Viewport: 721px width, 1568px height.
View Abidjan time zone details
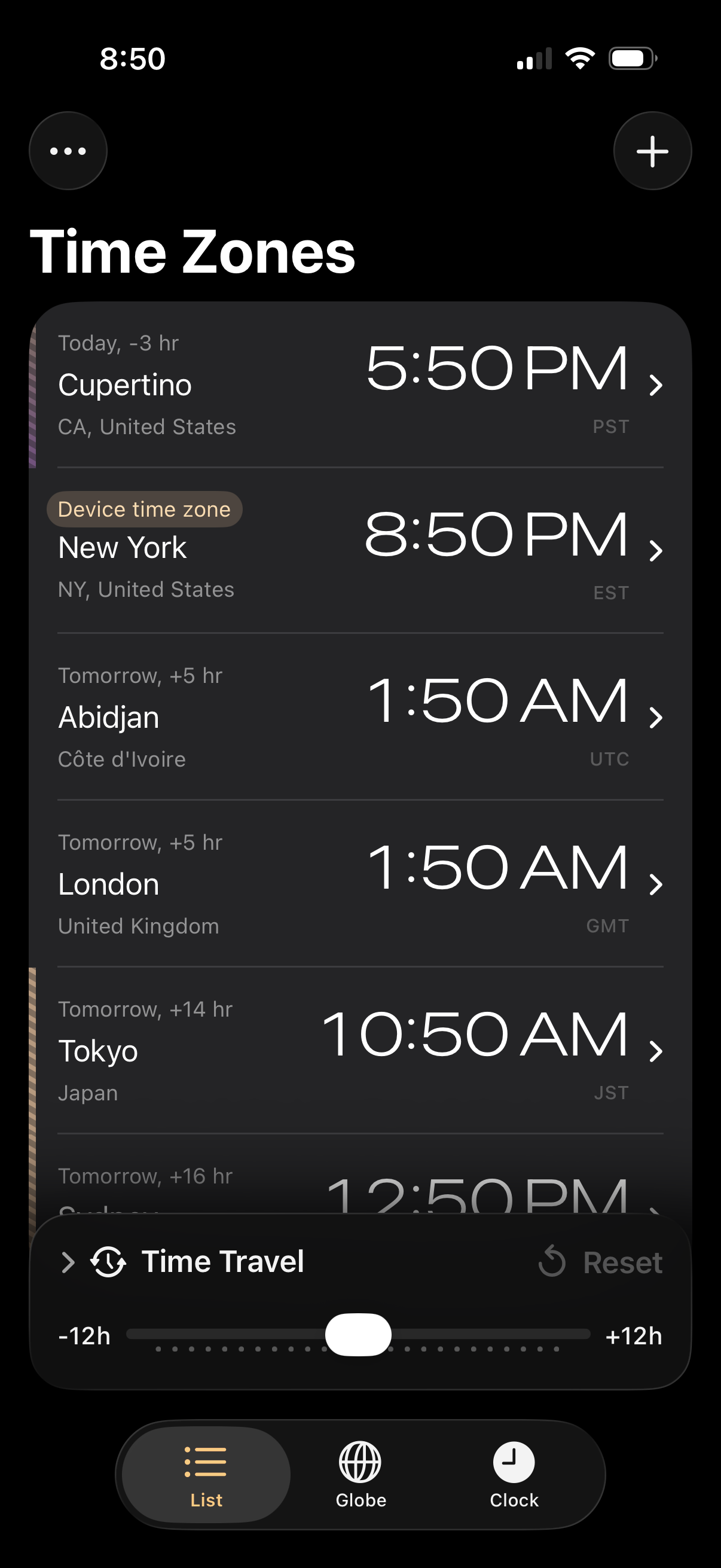click(360, 717)
